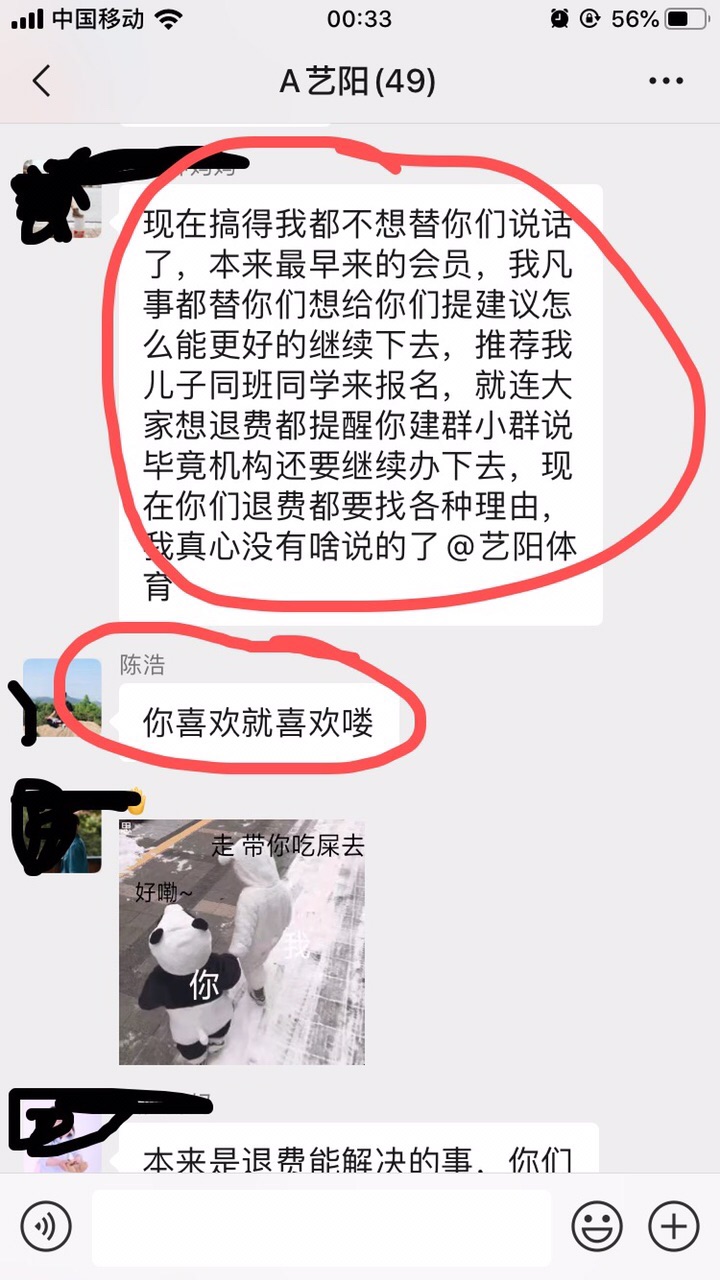Viewport: 720px width, 1280px height.
Task: Open the plus attachment menu
Action: tap(673, 1226)
